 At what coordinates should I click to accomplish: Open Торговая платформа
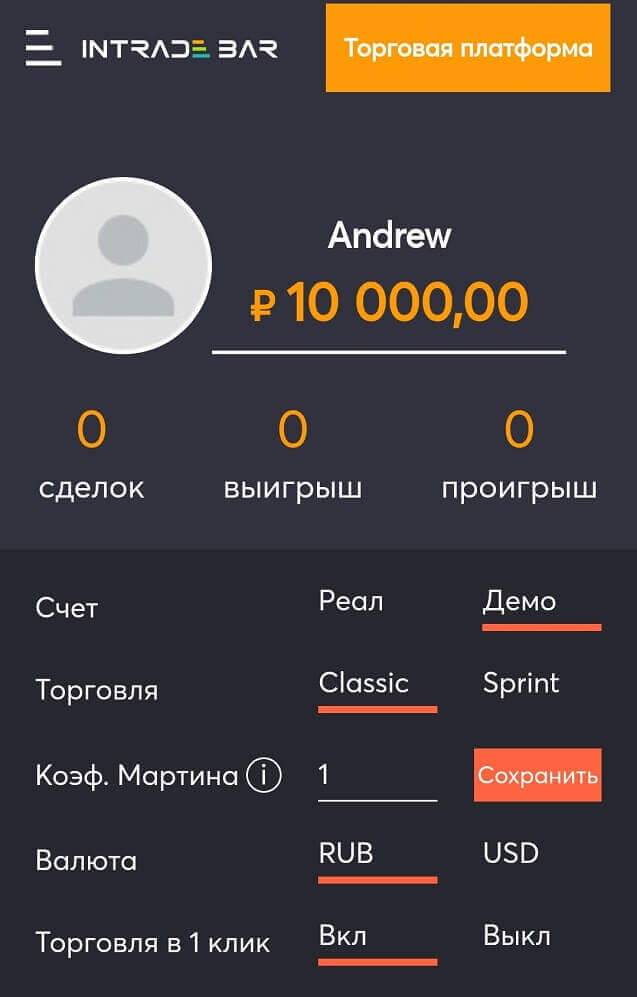[x=468, y=48]
